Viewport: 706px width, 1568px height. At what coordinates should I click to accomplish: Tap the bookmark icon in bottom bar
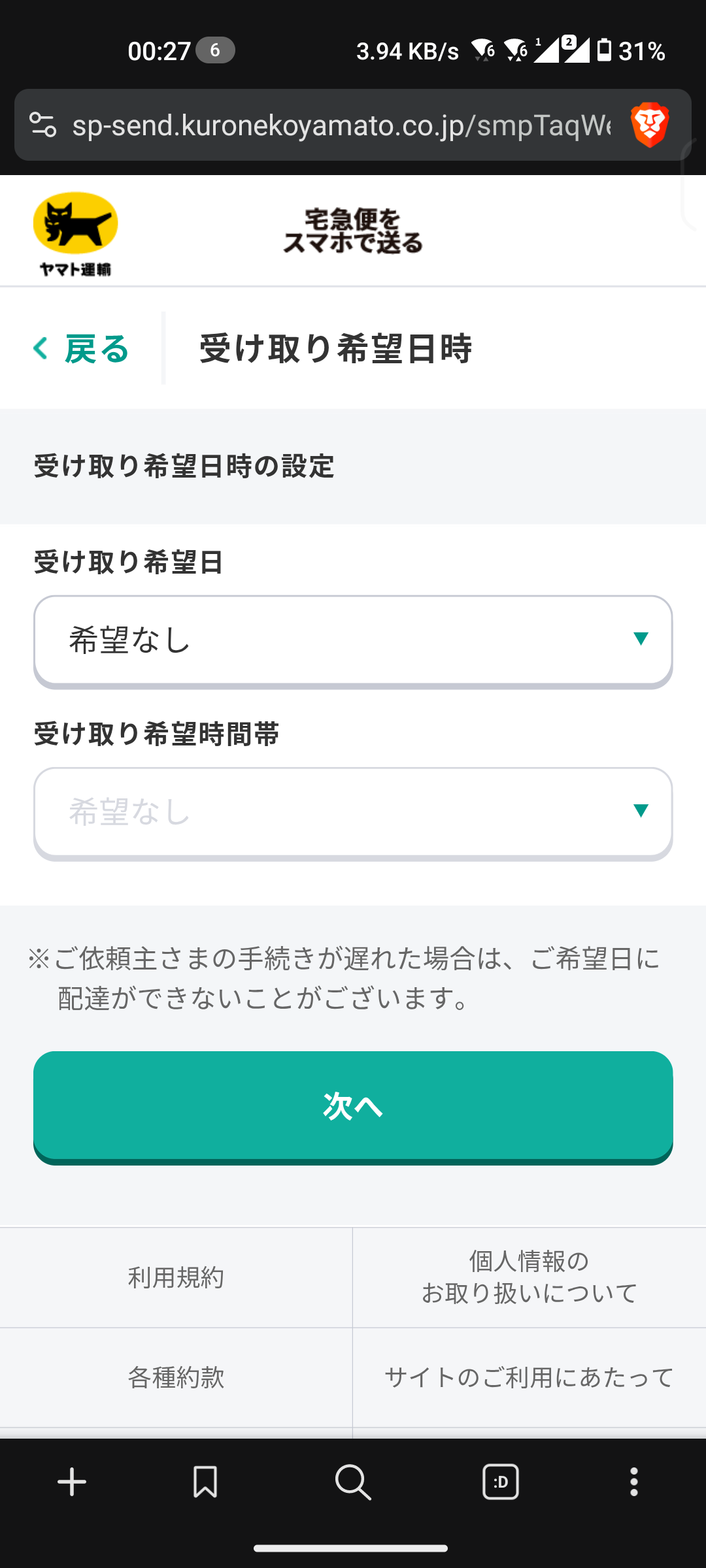tap(205, 1481)
